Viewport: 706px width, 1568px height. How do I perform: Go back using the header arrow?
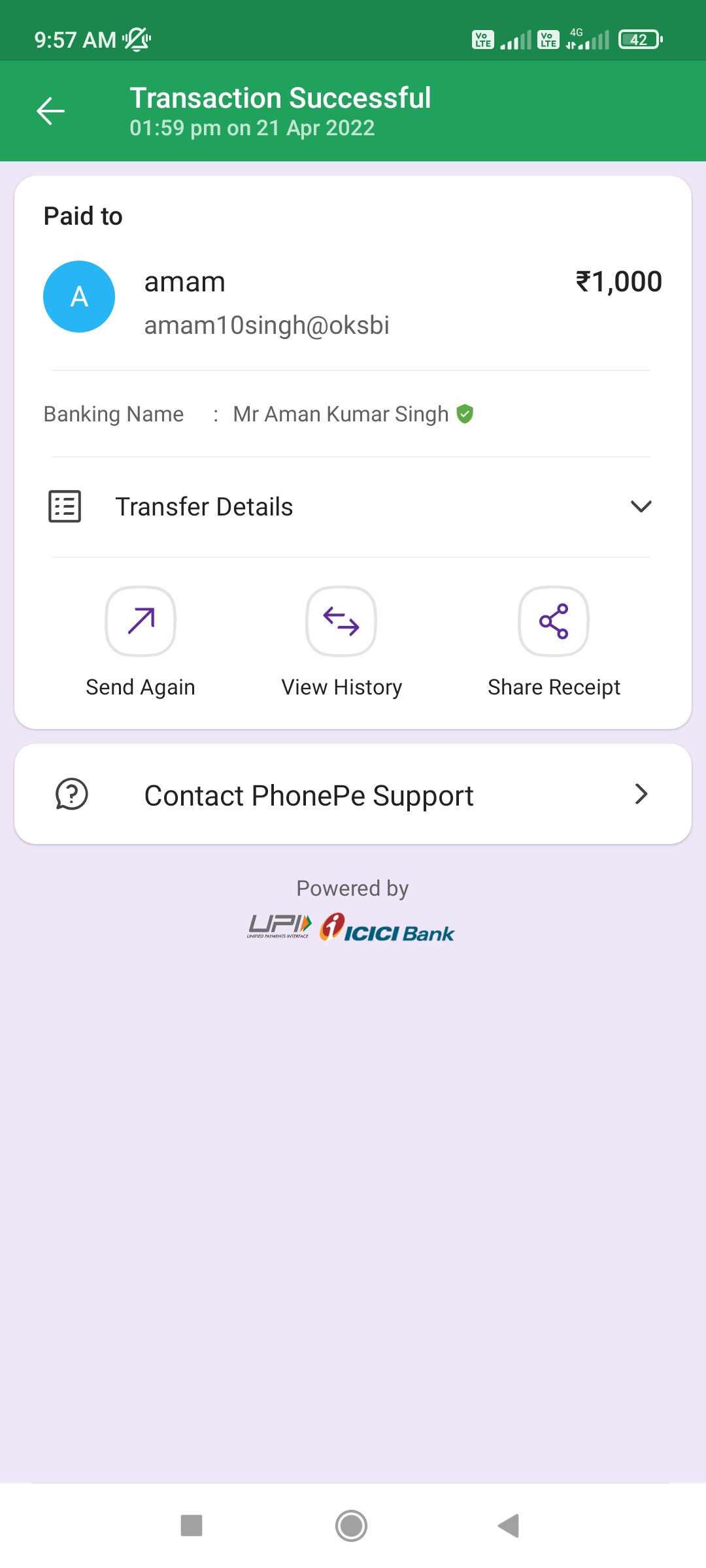coord(50,111)
